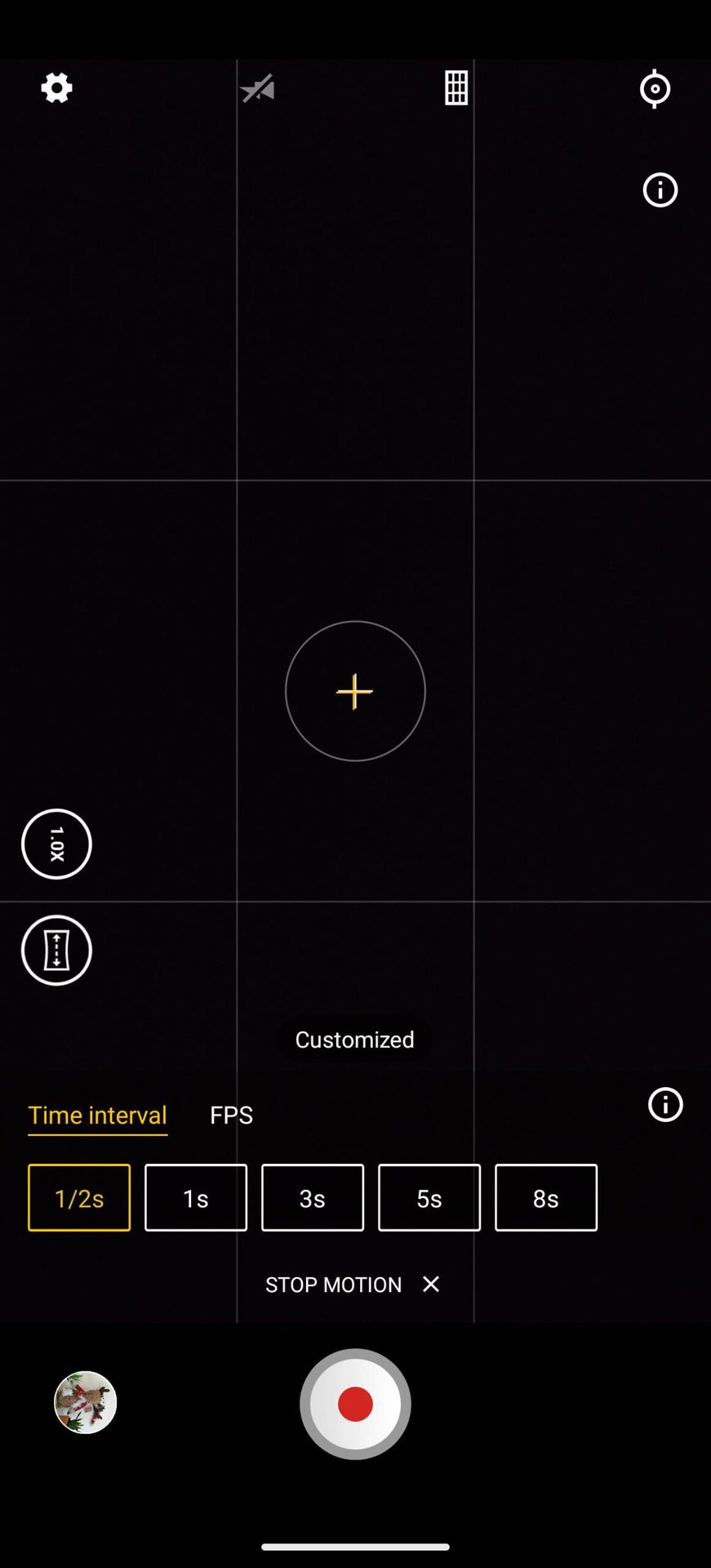Viewport: 711px width, 1568px height.
Task: Set interval to 8s
Action: (x=546, y=1197)
